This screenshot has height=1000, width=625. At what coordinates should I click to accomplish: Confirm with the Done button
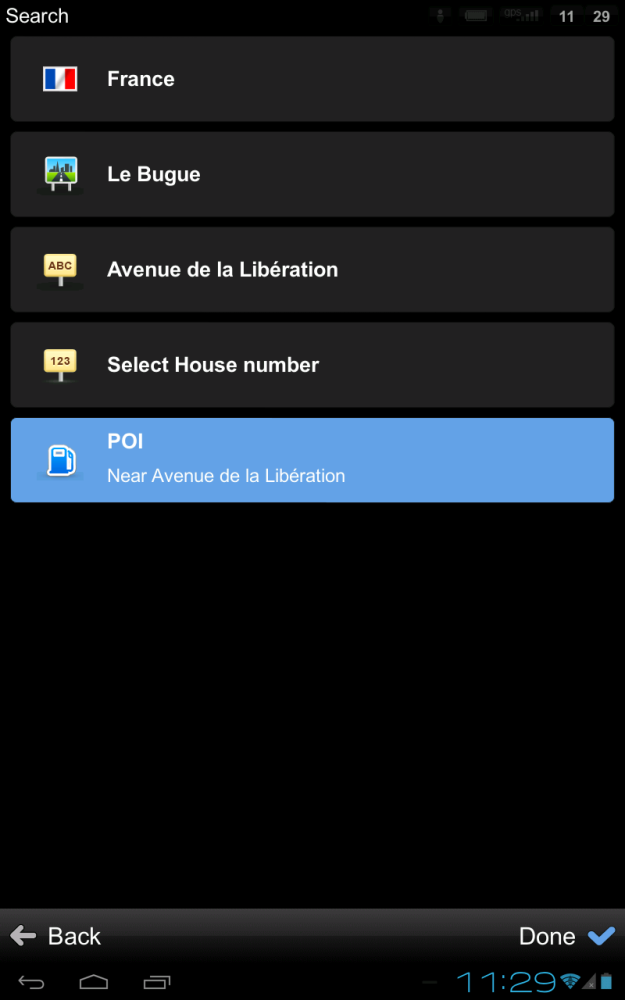pos(565,936)
